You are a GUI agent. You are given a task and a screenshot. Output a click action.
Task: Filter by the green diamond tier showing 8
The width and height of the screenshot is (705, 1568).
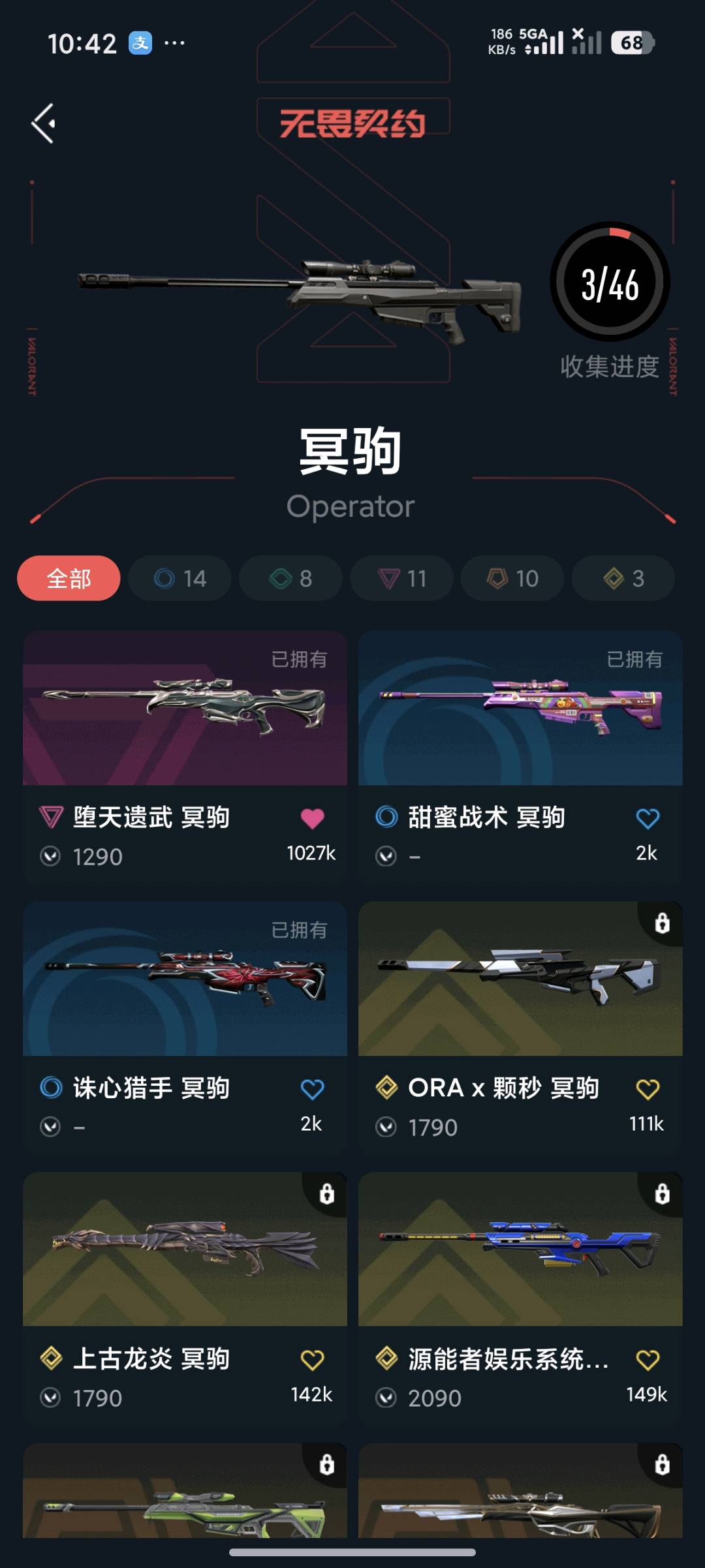pyautogui.click(x=290, y=578)
